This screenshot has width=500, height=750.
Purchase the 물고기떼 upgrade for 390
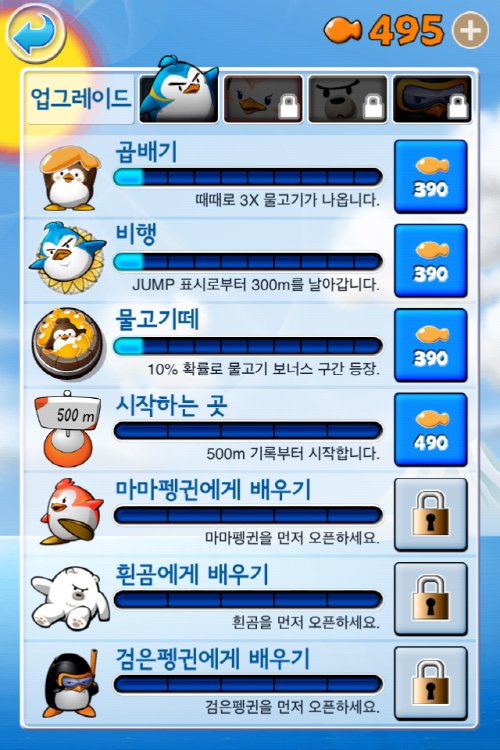pos(431,345)
